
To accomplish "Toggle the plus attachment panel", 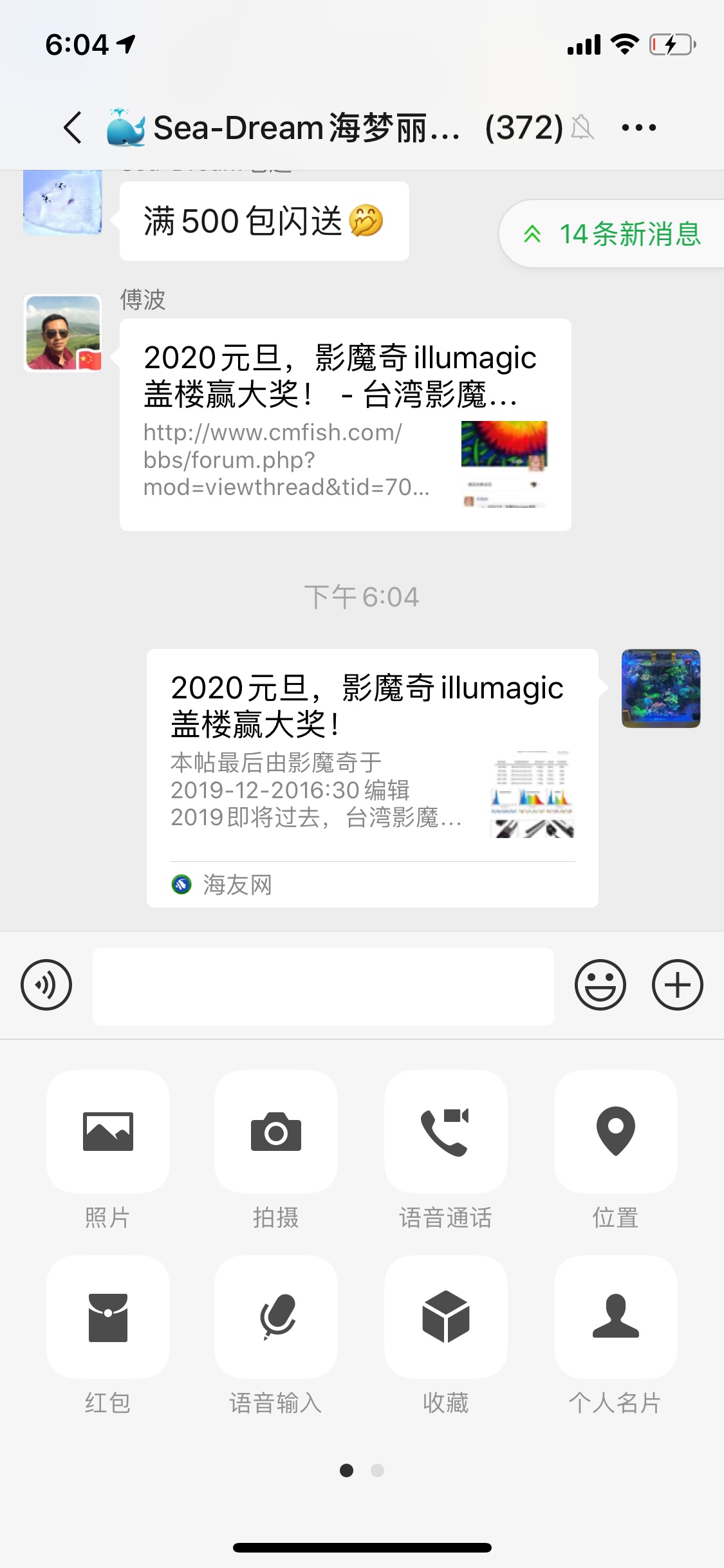I will click(677, 985).
